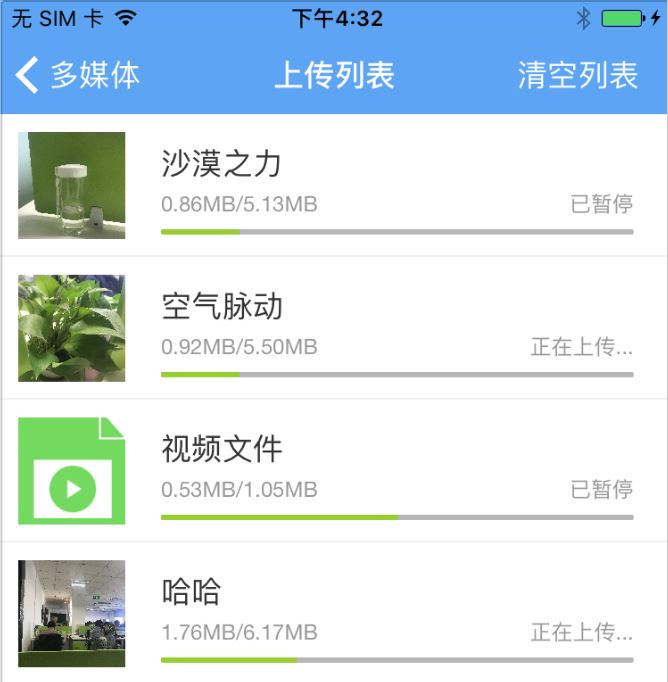This screenshot has width=668, height=682.
Task: Select the 空气脉动 upload row
Action: click(x=334, y=328)
